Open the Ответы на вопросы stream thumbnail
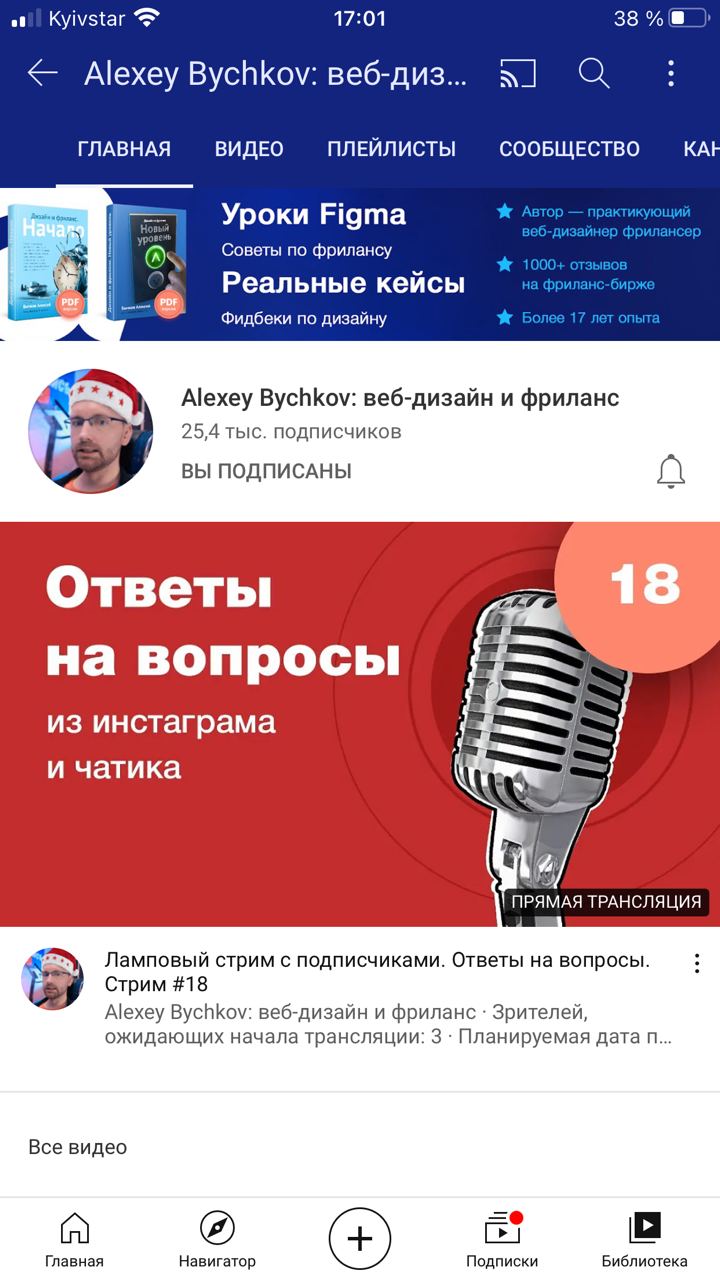 360,723
